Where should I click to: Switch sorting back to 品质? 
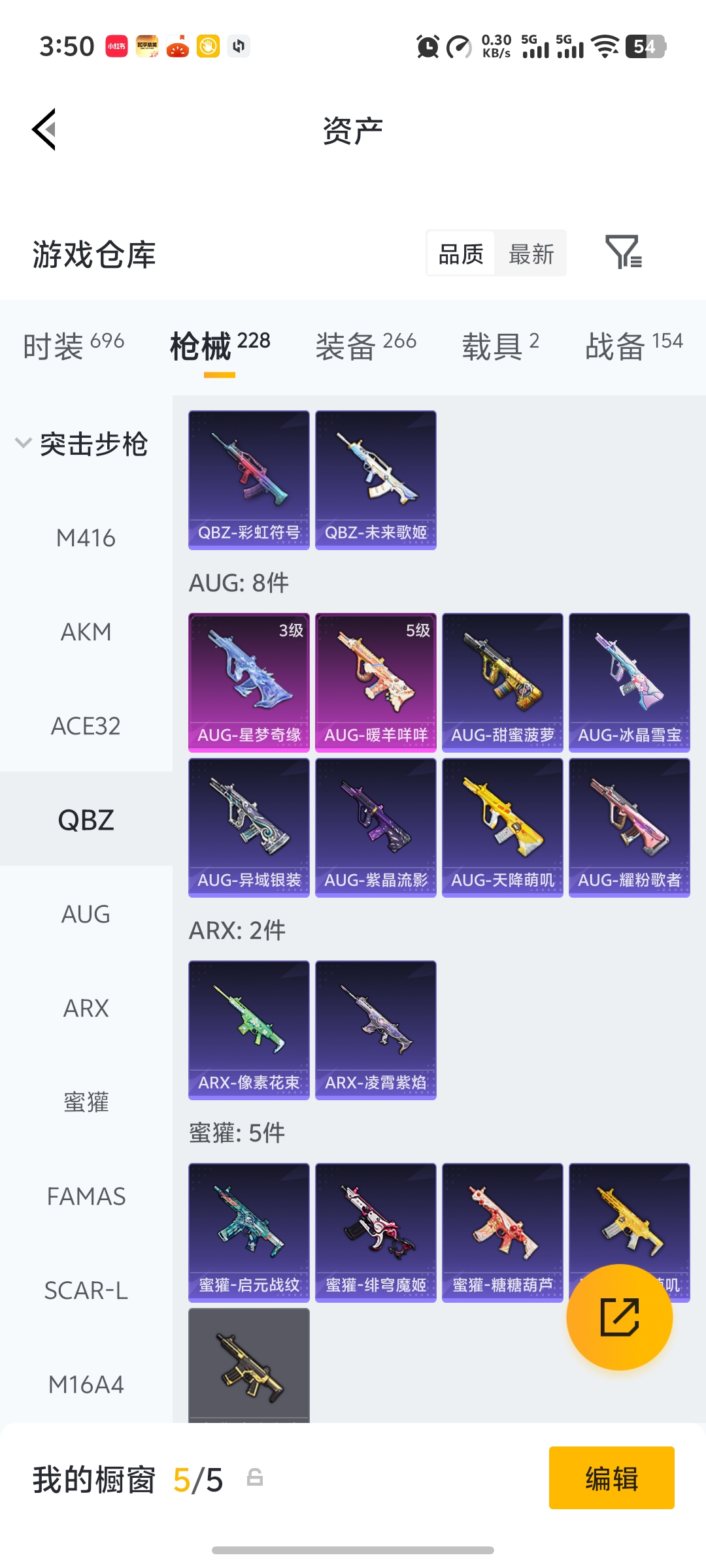[461, 253]
